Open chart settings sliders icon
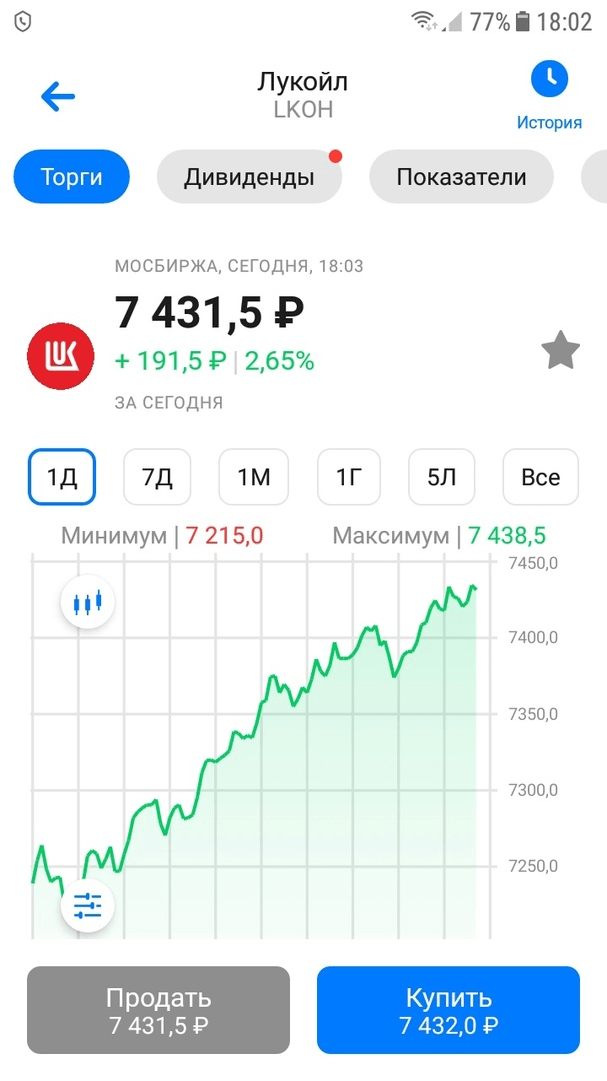The height and width of the screenshot is (1081, 607). (88, 906)
